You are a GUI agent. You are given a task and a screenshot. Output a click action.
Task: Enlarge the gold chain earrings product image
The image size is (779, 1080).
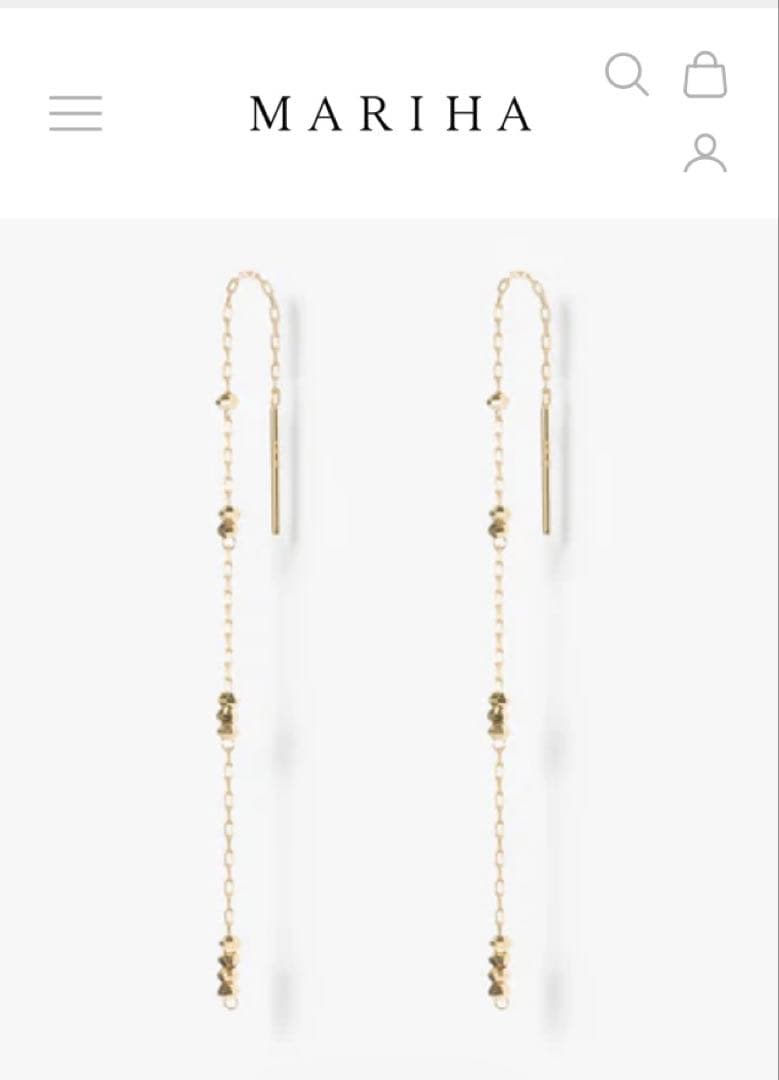[x=389, y=640]
